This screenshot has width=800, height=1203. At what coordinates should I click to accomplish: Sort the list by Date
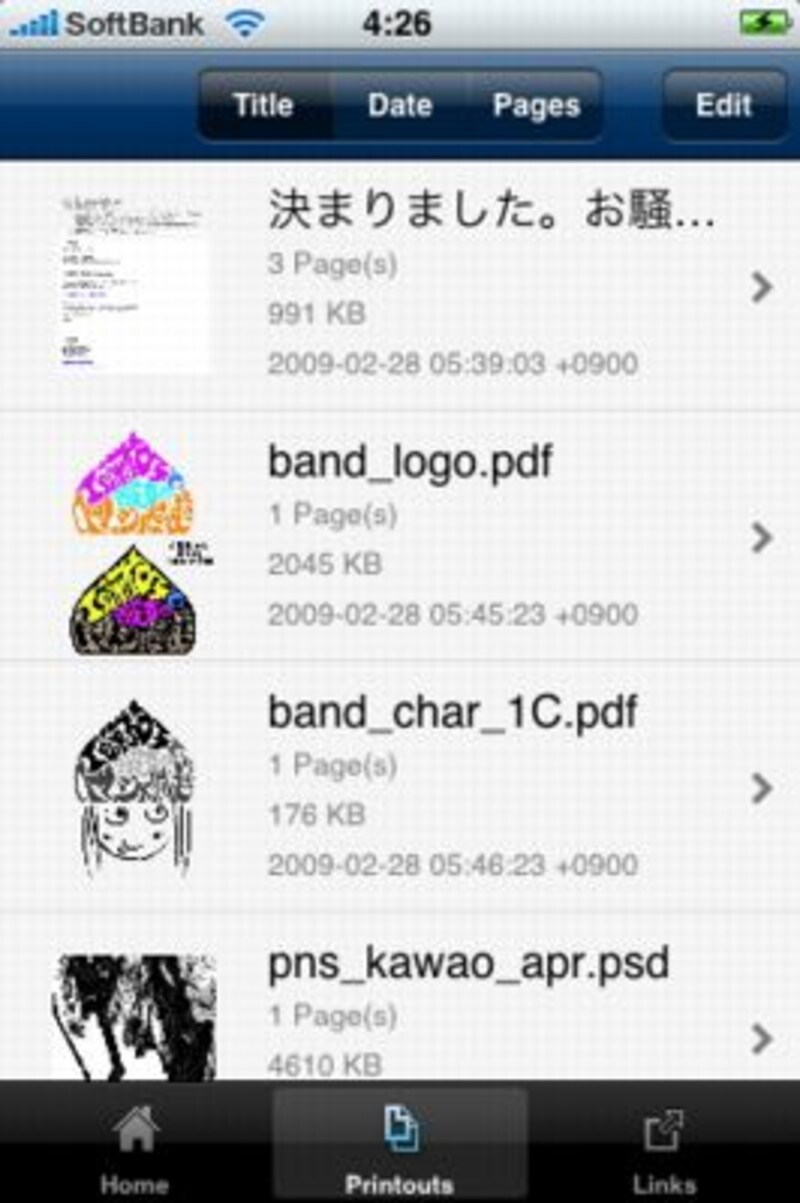click(x=399, y=105)
